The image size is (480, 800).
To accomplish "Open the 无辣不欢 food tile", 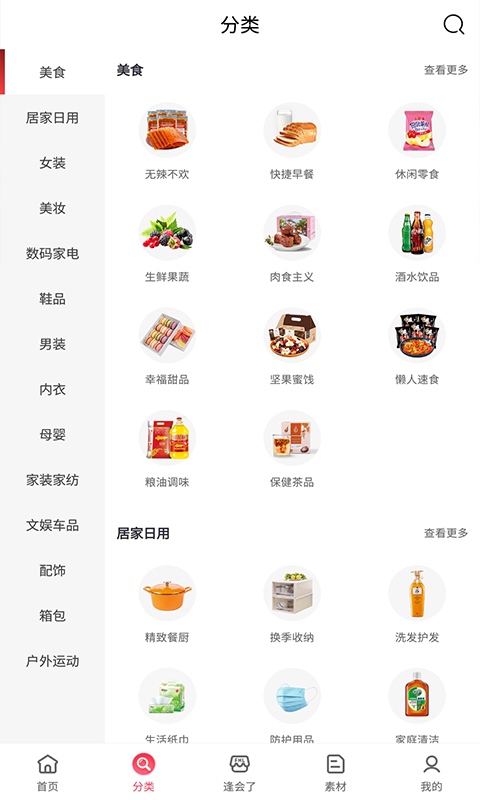I will (x=167, y=141).
